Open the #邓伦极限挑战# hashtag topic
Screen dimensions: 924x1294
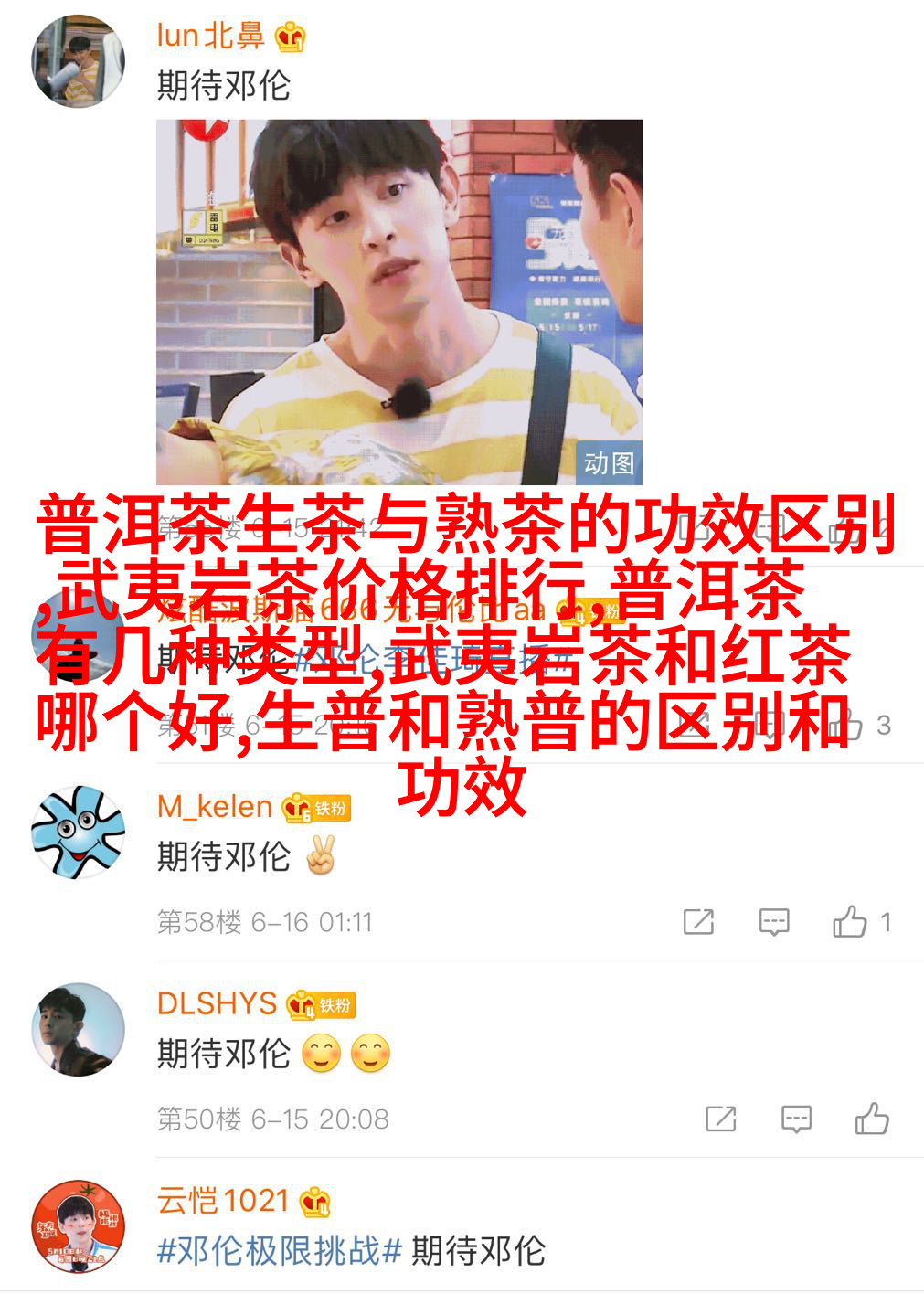tap(280, 1250)
